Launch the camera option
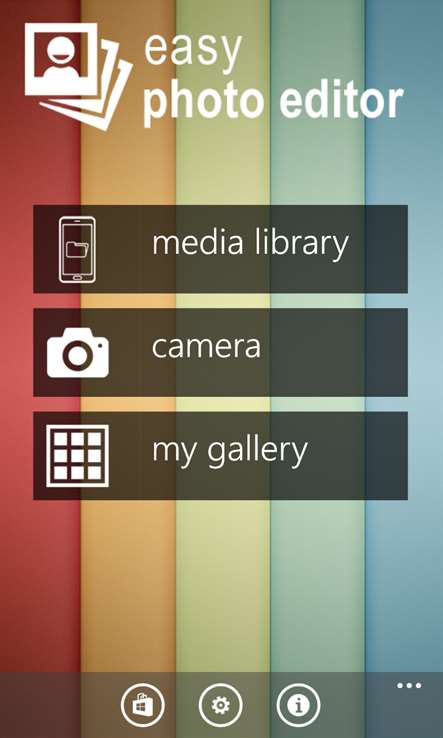Screen dimensions: 443x738 pyautogui.click(x=220, y=352)
